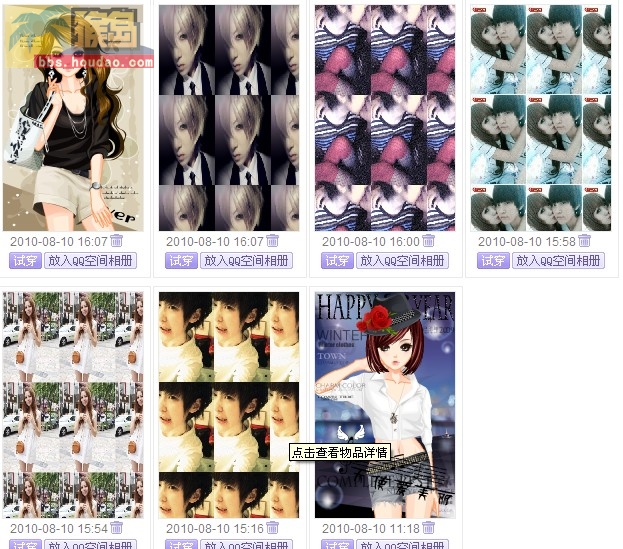This screenshot has width=623, height=549.
Task: Delete the item dated 2010-08-10 15:16
Action: pos(273,528)
